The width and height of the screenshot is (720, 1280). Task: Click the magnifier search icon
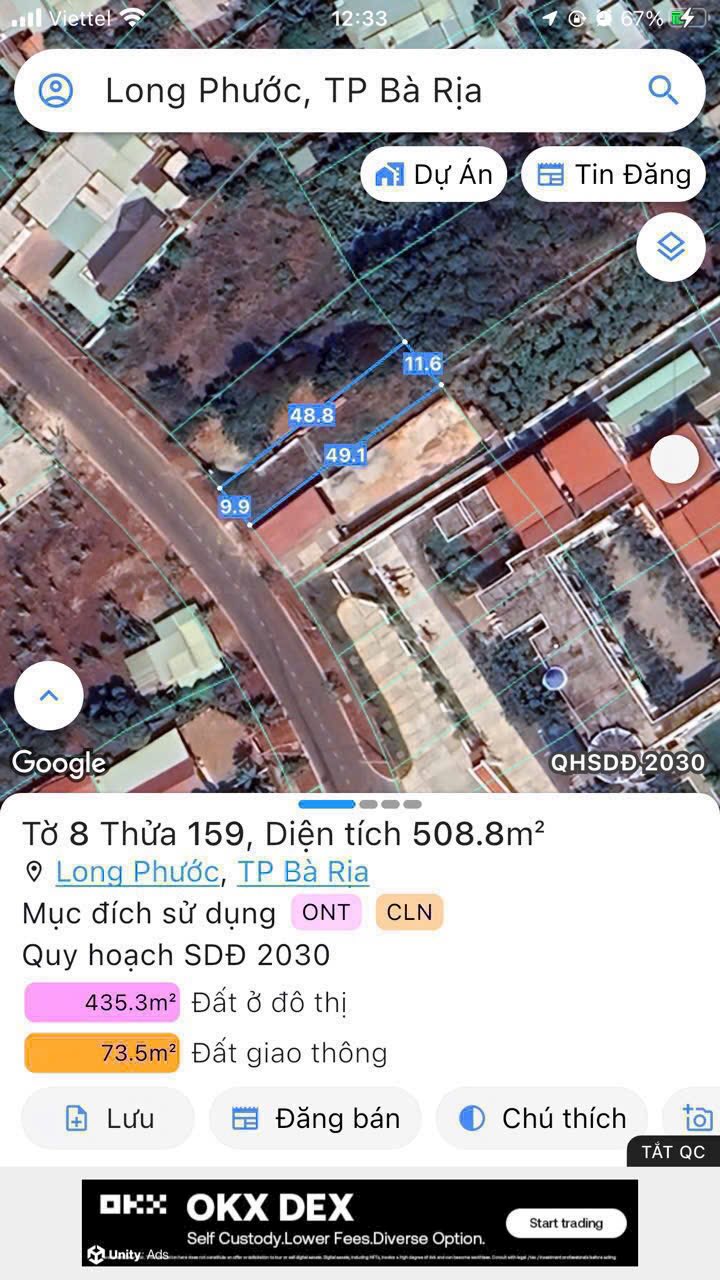pos(663,91)
